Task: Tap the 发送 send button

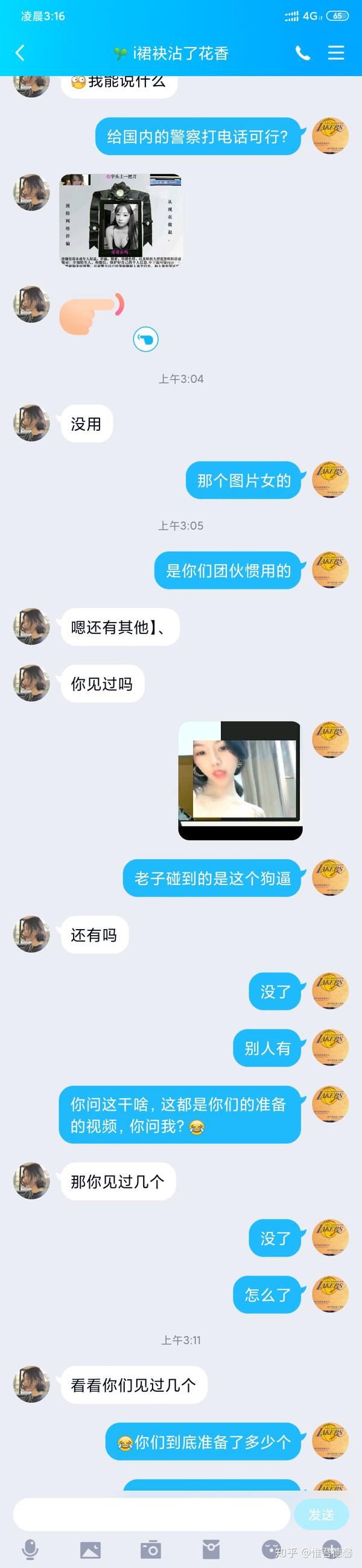Action: click(x=321, y=1514)
